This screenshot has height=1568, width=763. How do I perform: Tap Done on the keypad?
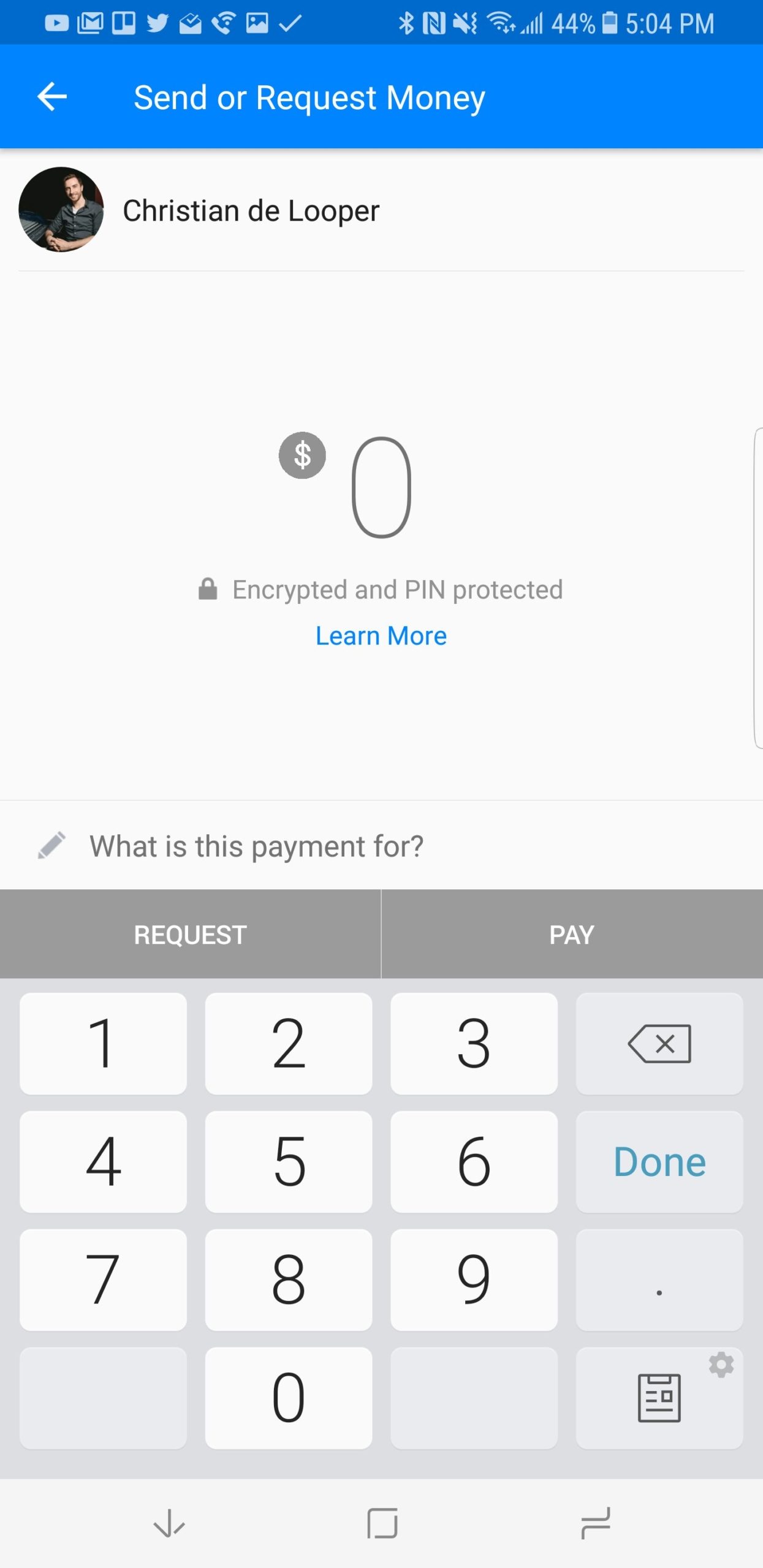pyautogui.click(x=659, y=1162)
